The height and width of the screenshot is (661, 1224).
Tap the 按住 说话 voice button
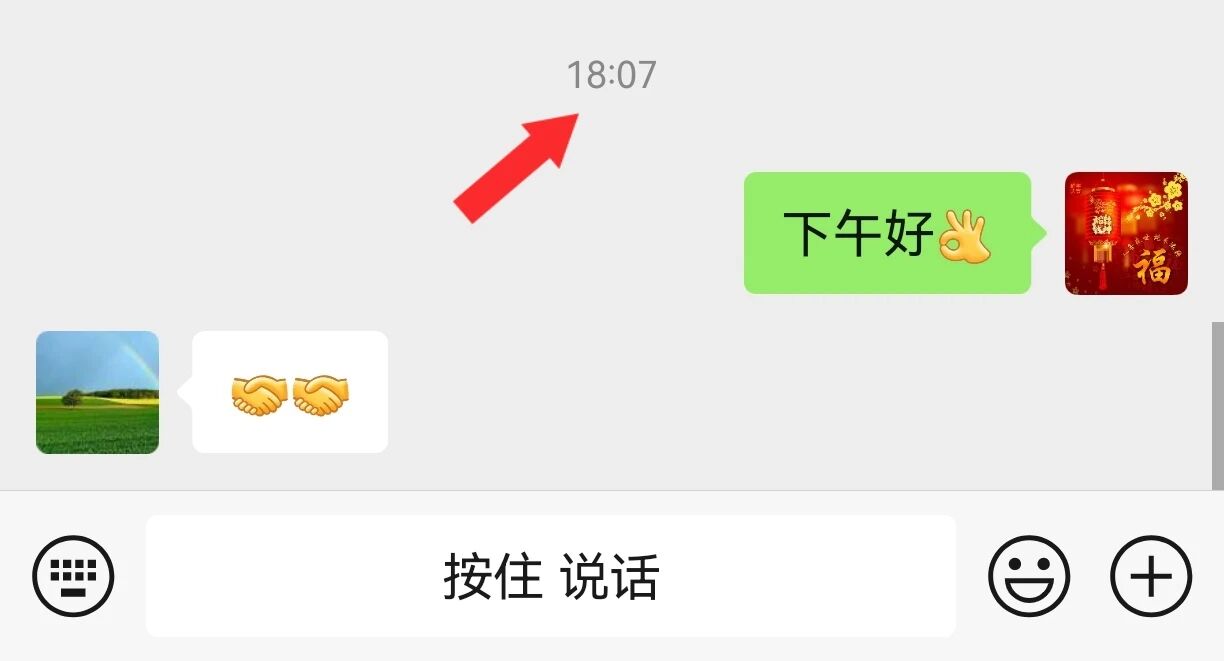(550, 576)
